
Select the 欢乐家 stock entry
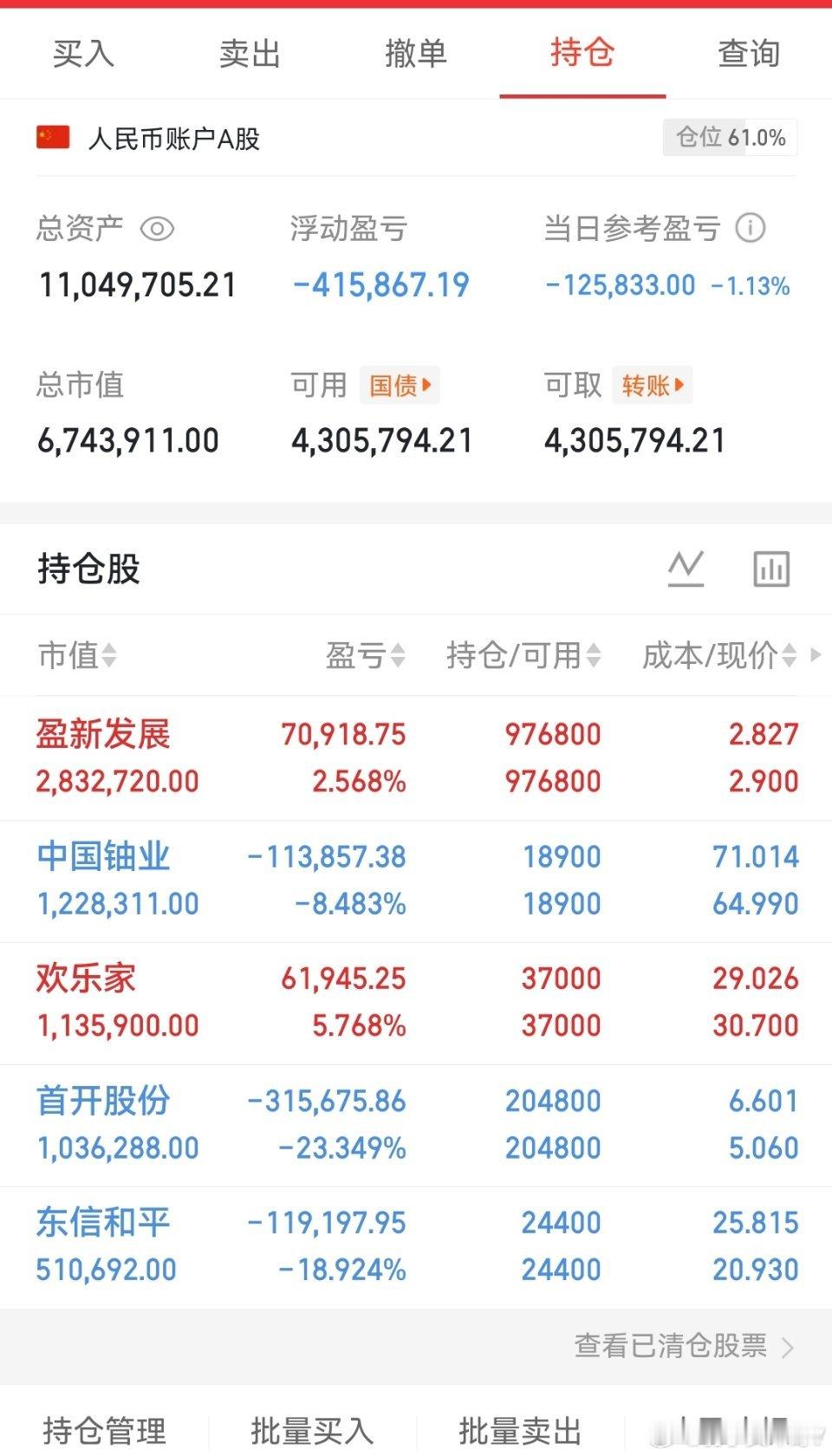pyautogui.click(x=416, y=1001)
